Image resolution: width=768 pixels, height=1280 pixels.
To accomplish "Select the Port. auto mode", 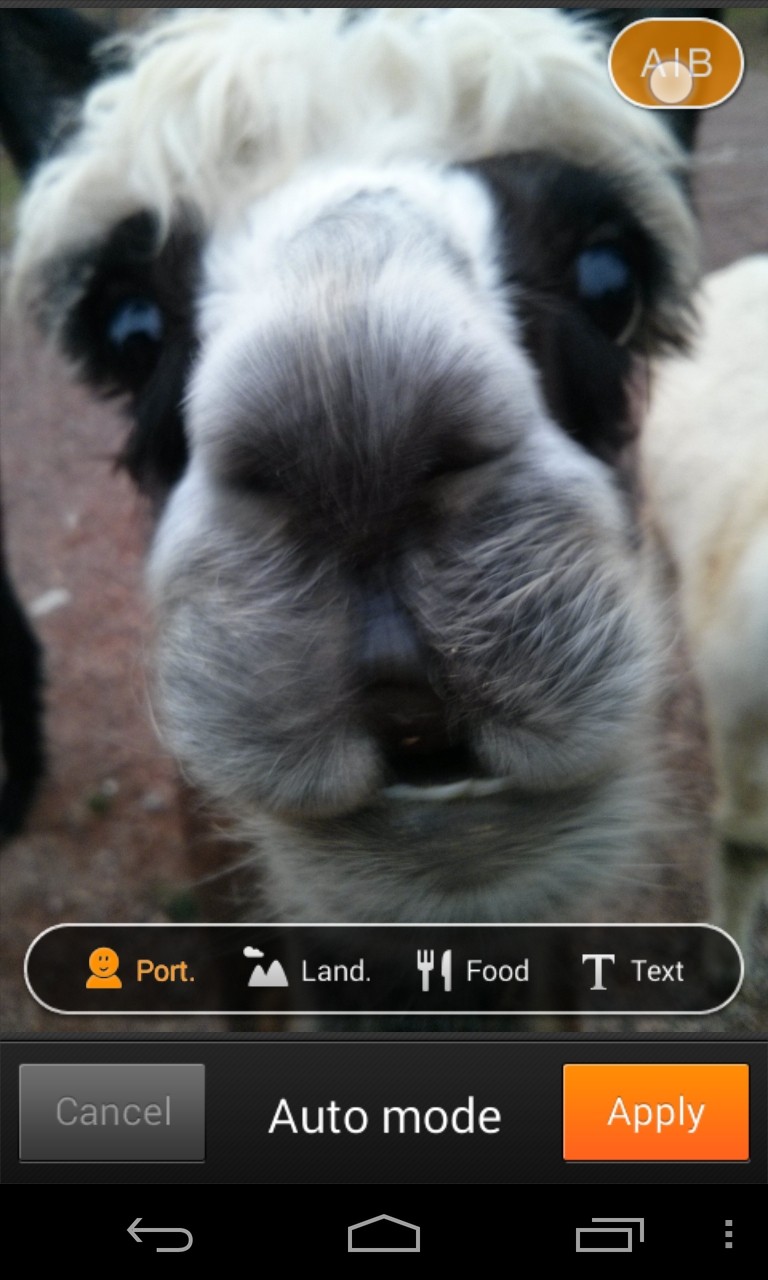I will pyautogui.click(x=140, y=969).
